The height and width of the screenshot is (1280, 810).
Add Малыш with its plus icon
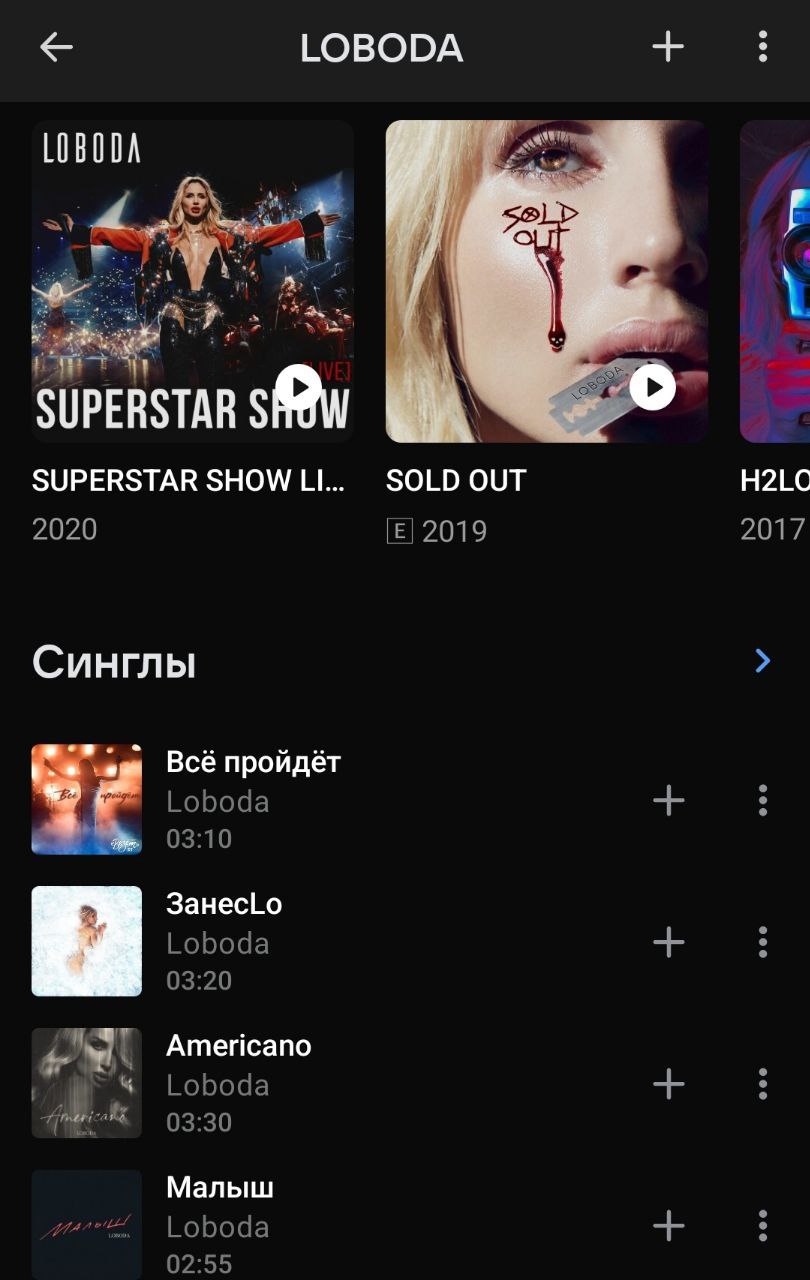(x=668, y=1226)
